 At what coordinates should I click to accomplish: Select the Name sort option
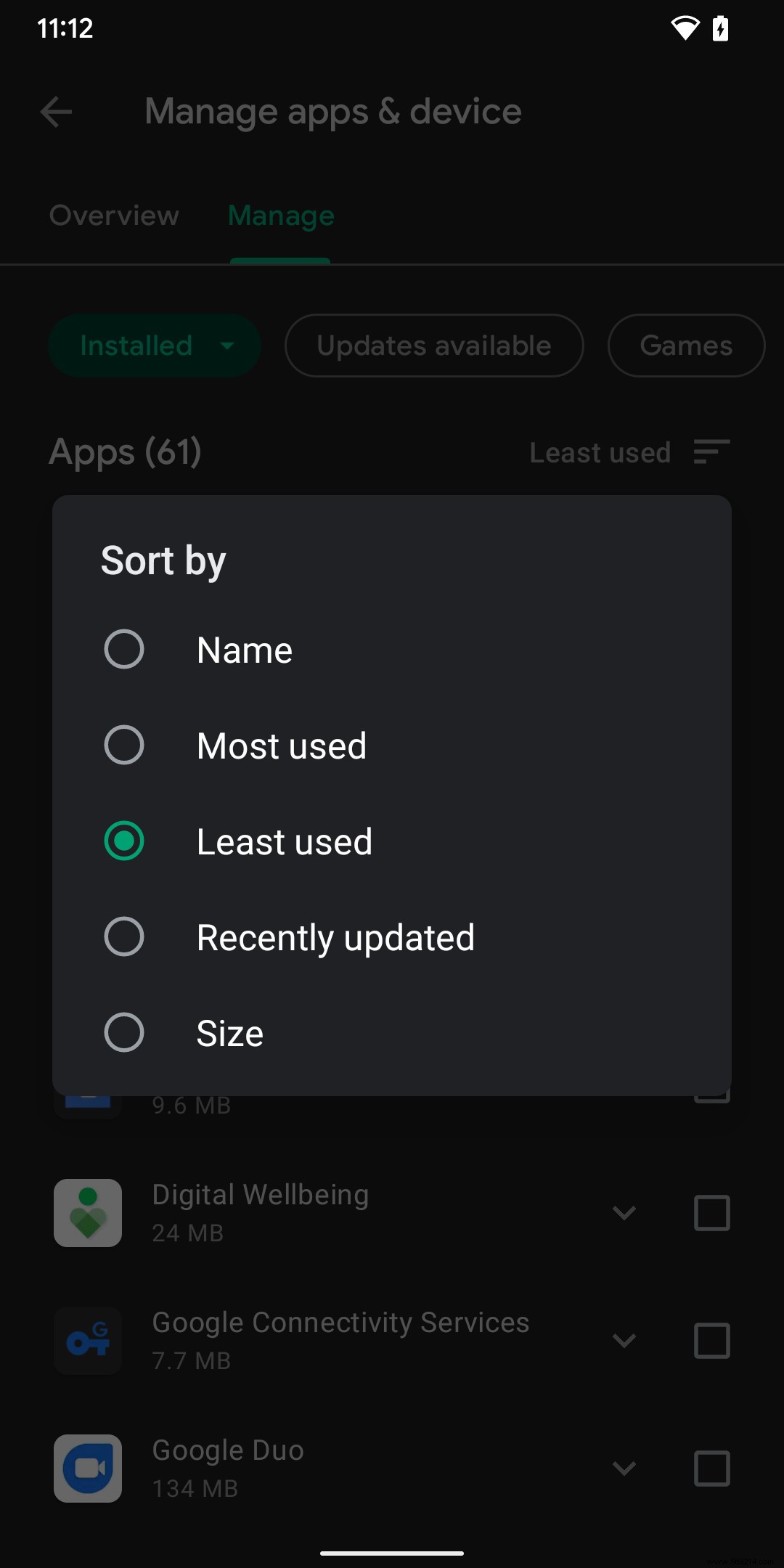point(244,649)
